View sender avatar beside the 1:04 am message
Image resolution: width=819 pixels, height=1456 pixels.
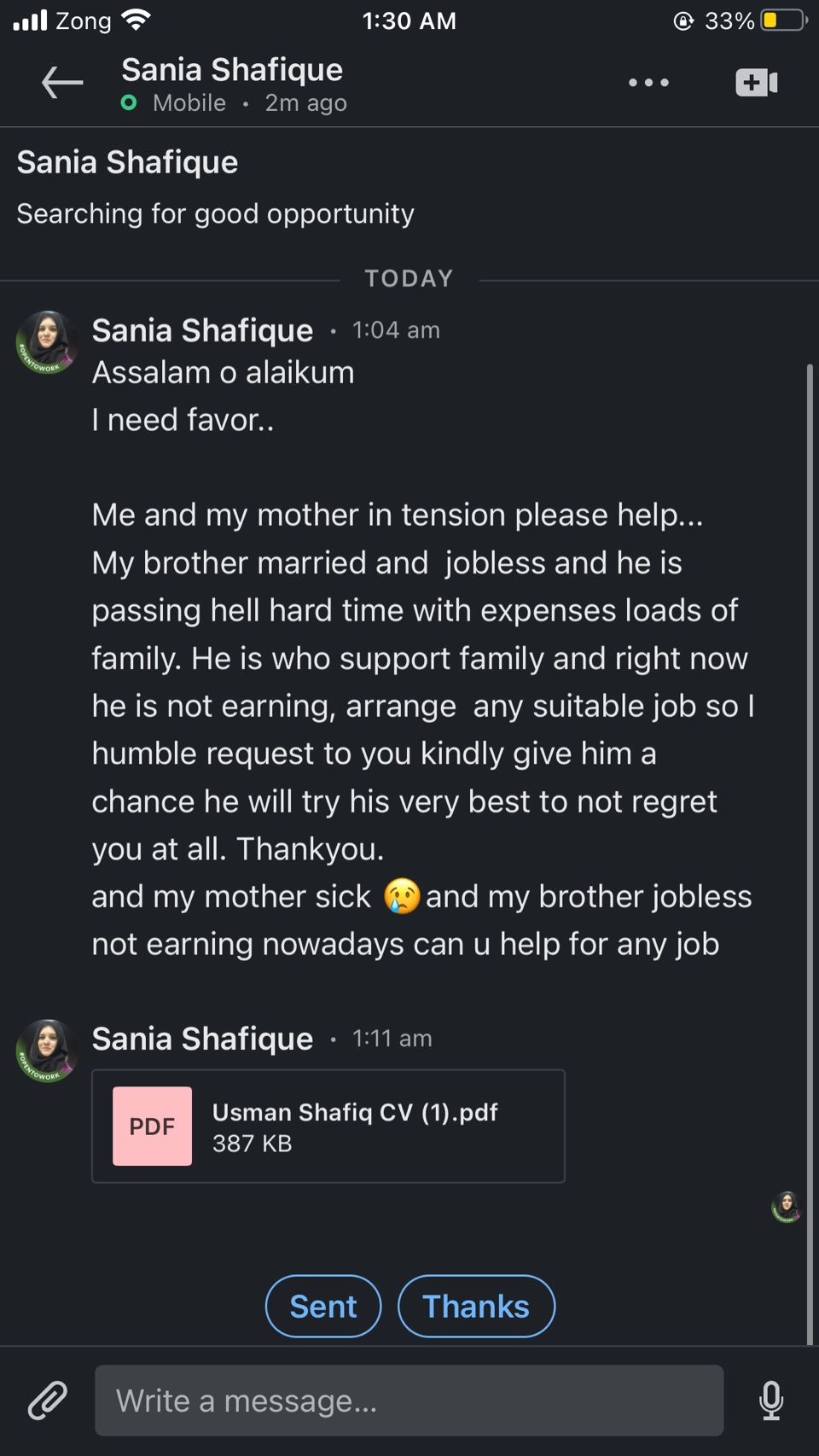click(x=48, y=343)
